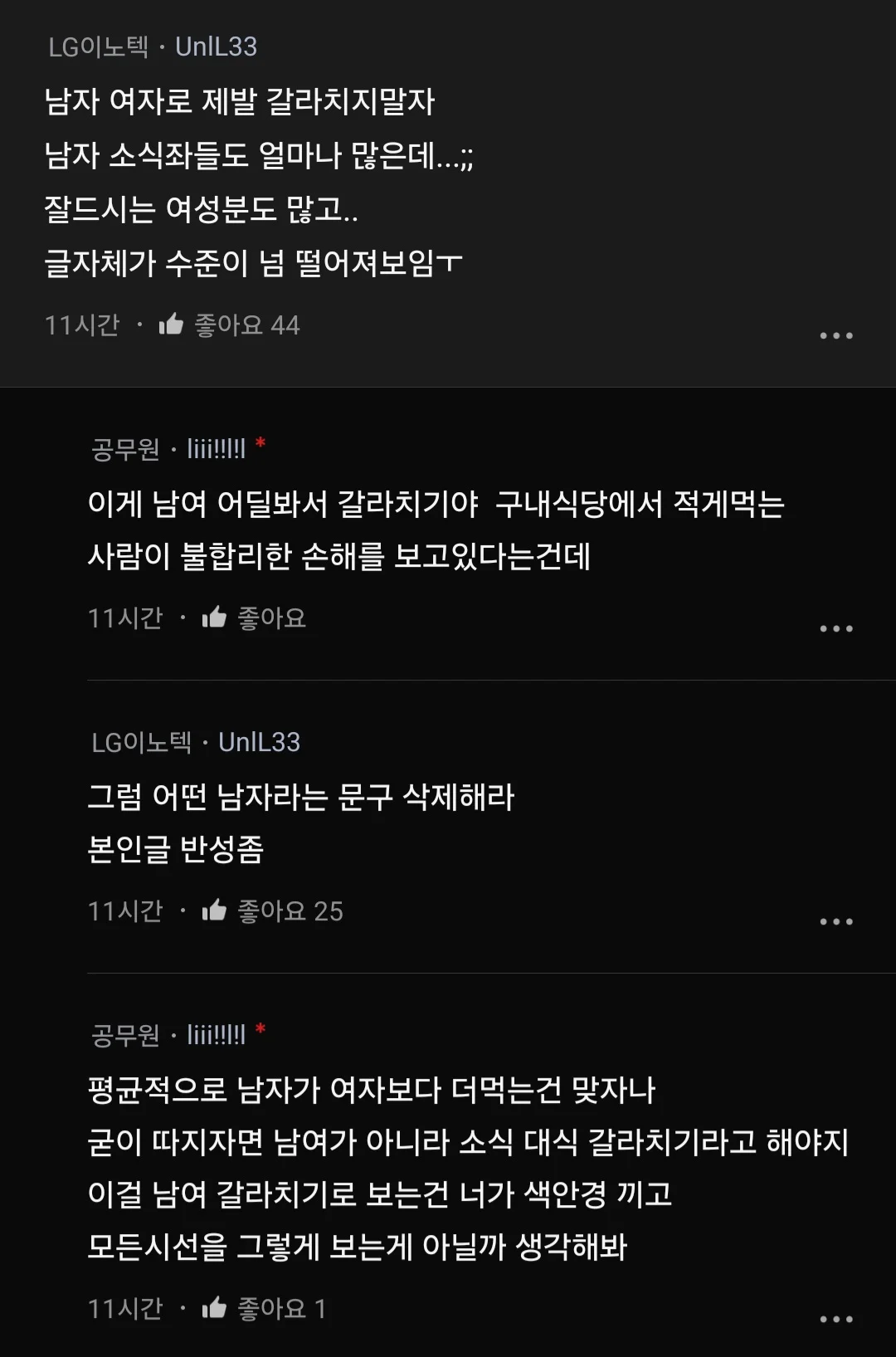Like the reply about 구내식당에서 적게먹는 사람
Viewport: 896px width, 1357px height.
[x=215, y=617]
